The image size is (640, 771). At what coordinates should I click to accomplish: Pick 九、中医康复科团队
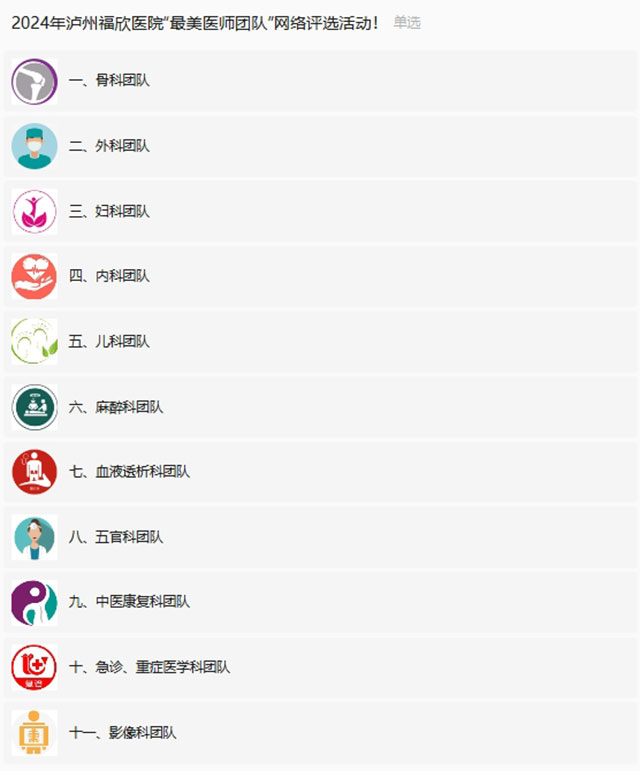pyautogui.click(x=129, y=602)
